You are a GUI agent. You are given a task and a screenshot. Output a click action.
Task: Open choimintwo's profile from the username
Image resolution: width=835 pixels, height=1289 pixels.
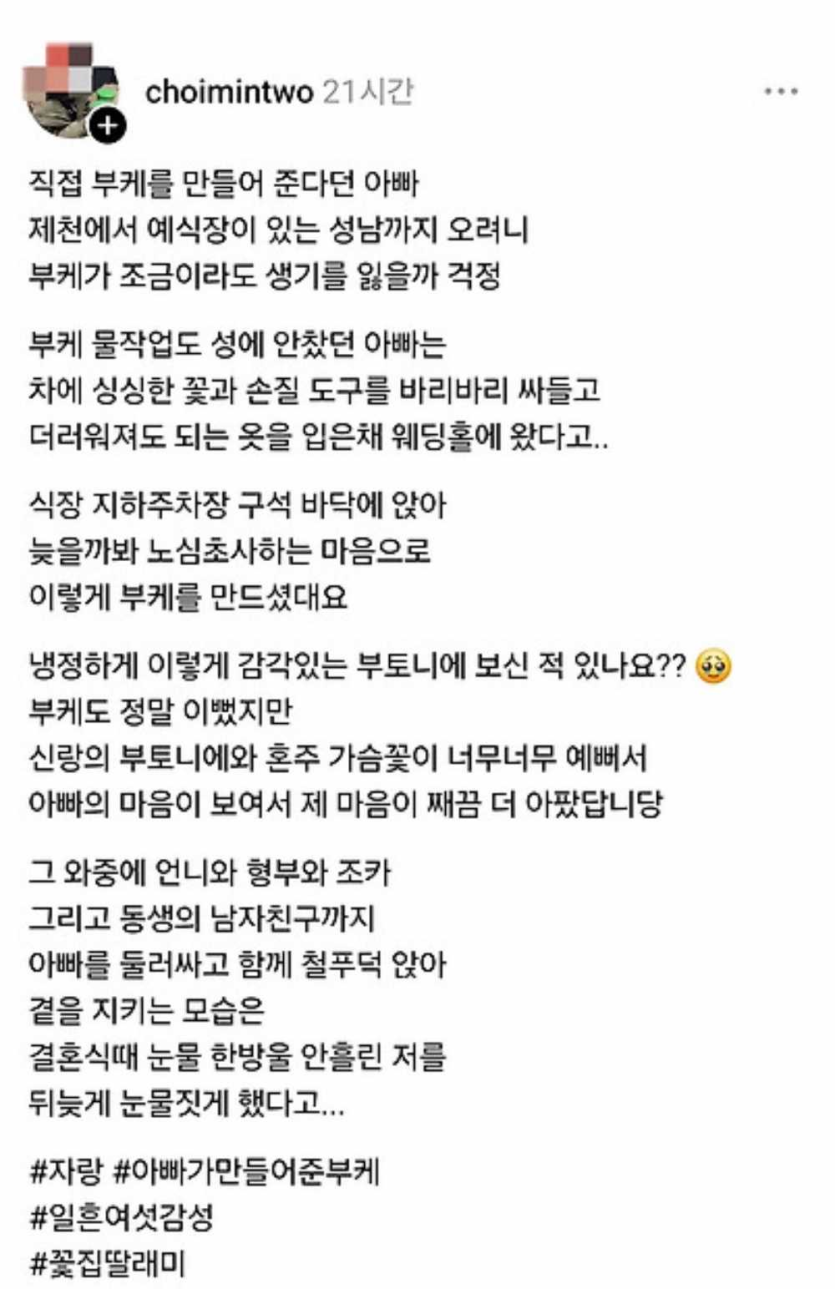(x=230, y=93)
